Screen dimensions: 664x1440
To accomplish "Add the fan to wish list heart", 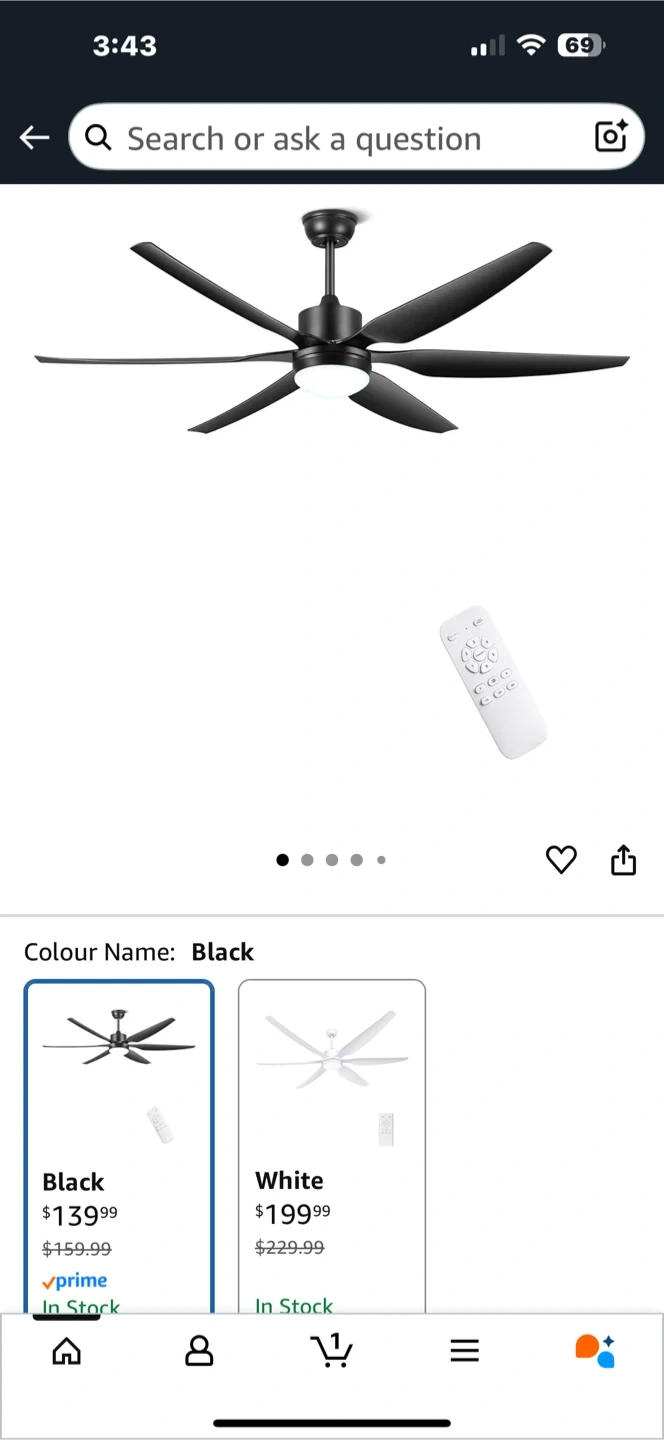I will pyautogui.click(x=561, y=860).
